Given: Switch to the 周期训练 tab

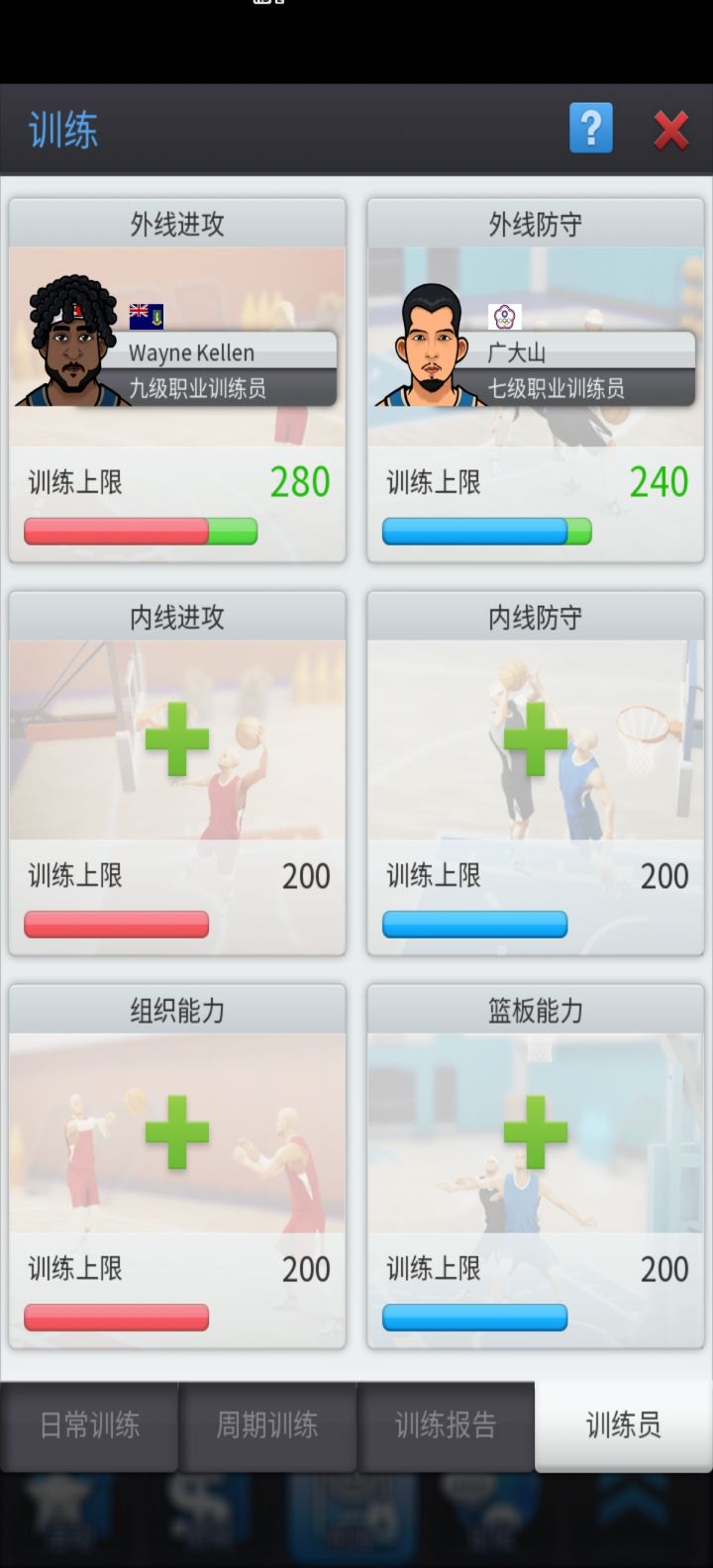Looking at the screenshot, I should pos(267,1426).
